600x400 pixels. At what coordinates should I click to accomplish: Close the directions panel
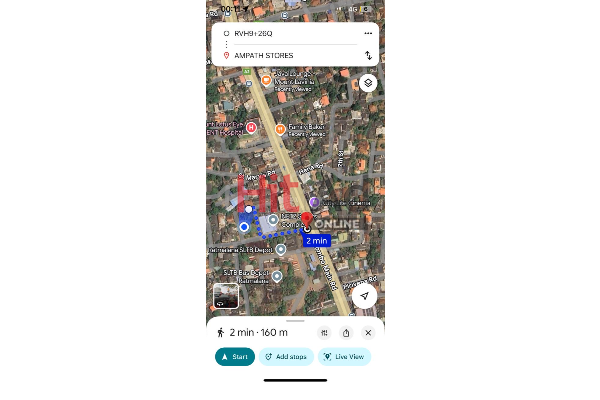[368, 333]
